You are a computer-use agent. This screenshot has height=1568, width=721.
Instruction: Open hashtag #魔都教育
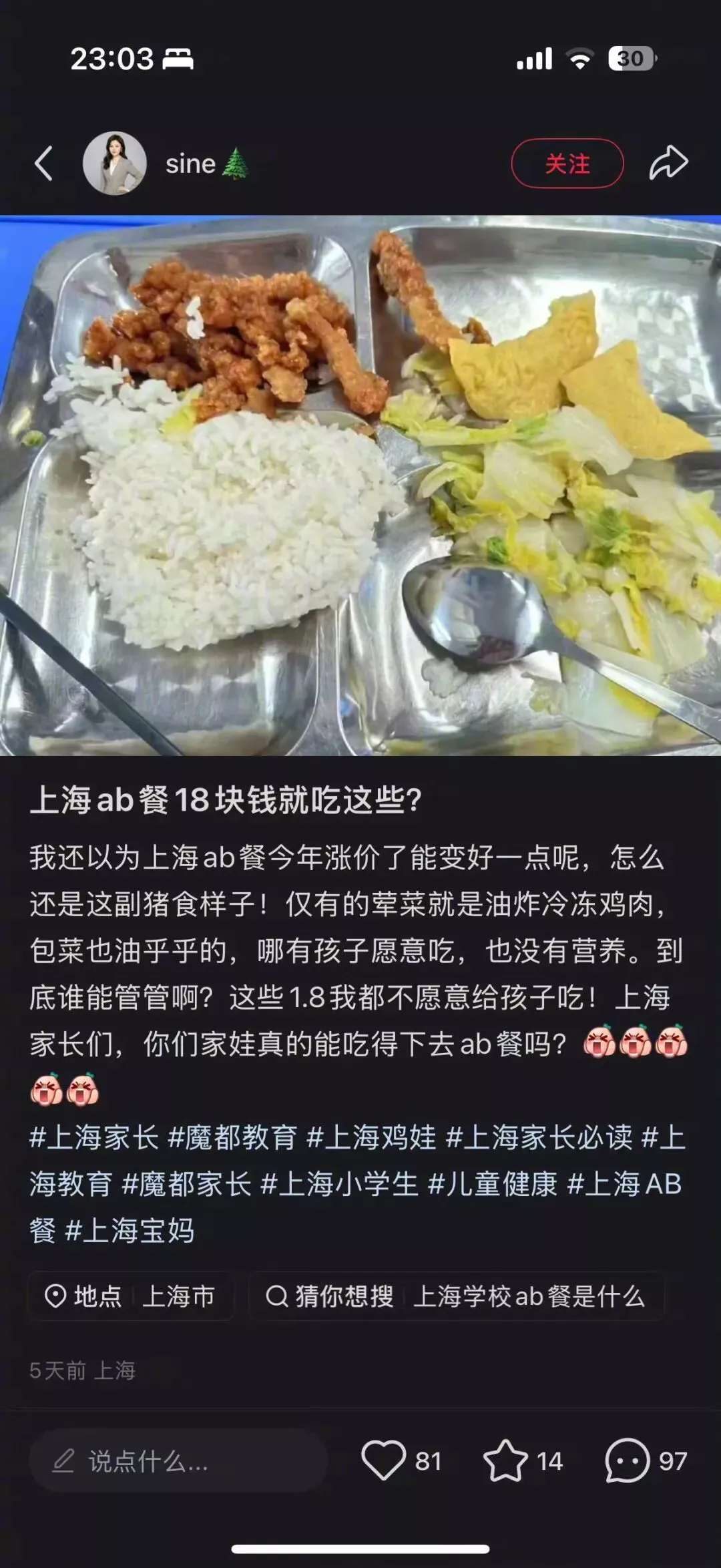point(232,1137)
